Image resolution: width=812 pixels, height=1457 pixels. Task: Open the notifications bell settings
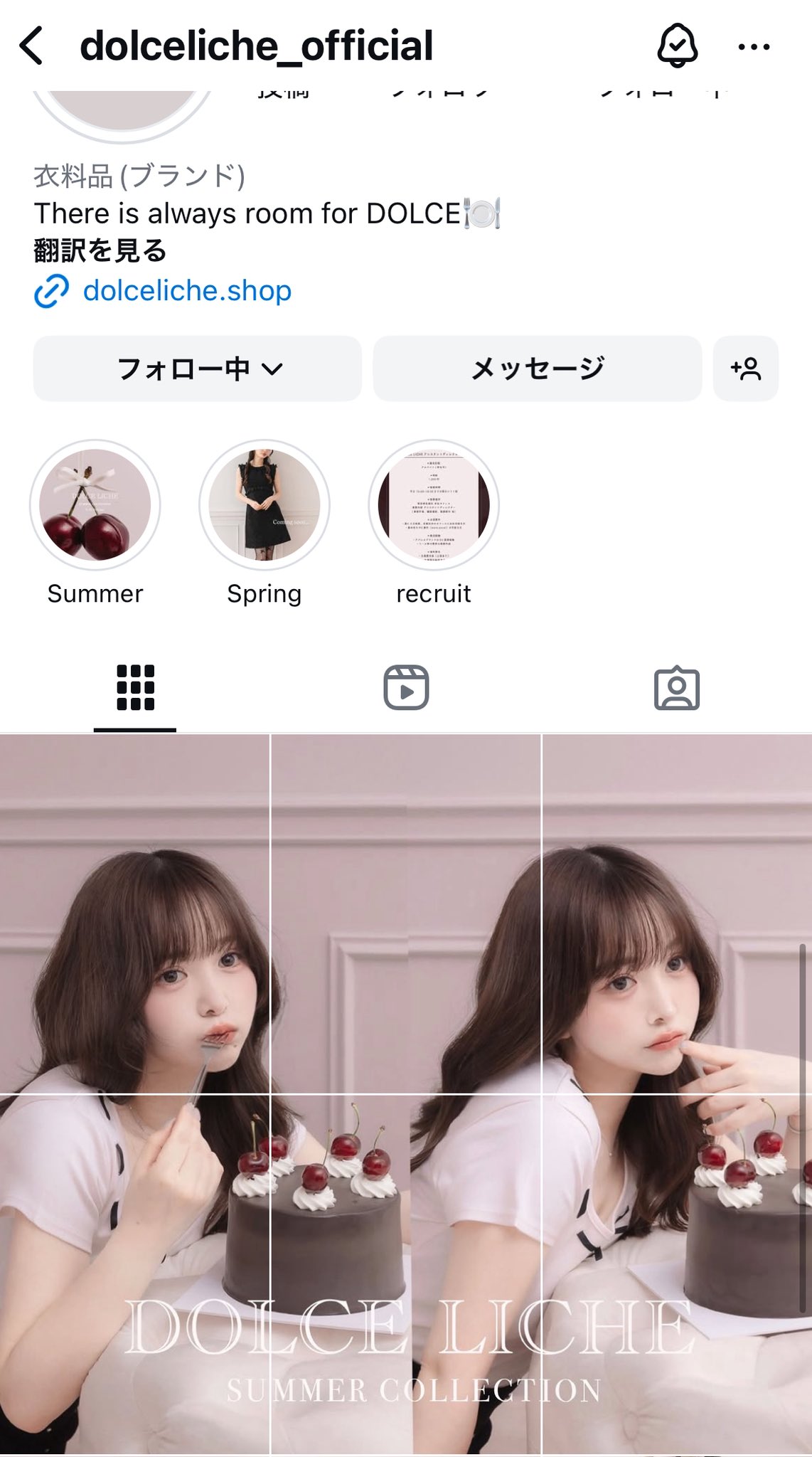(x=676, y=46)
